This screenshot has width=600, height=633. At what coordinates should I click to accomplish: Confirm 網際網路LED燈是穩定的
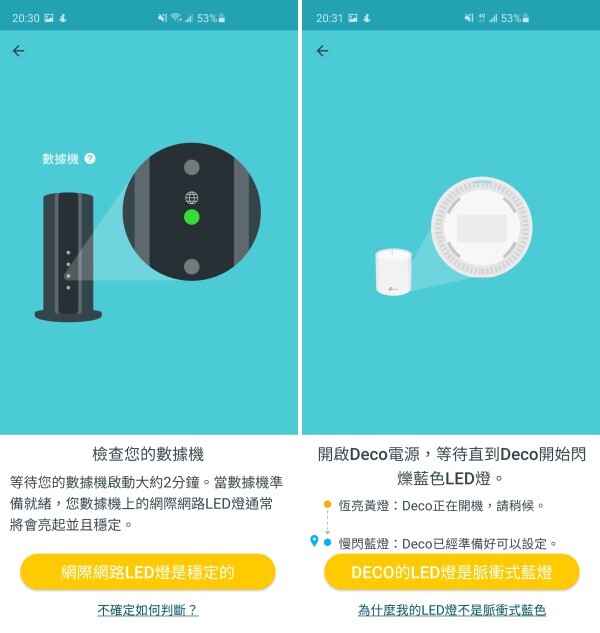coord(147,572)
